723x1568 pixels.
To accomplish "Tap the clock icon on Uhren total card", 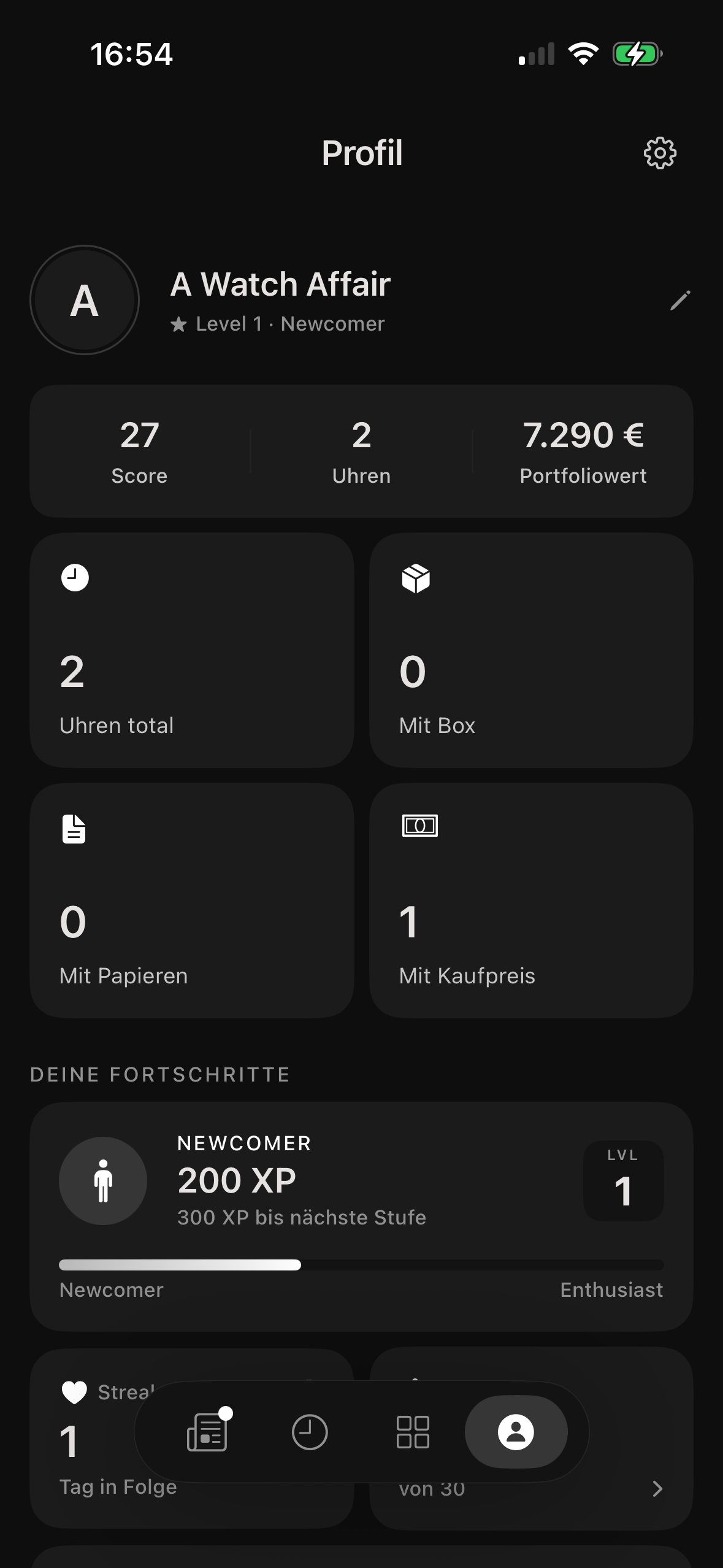I will pos(74,577).
